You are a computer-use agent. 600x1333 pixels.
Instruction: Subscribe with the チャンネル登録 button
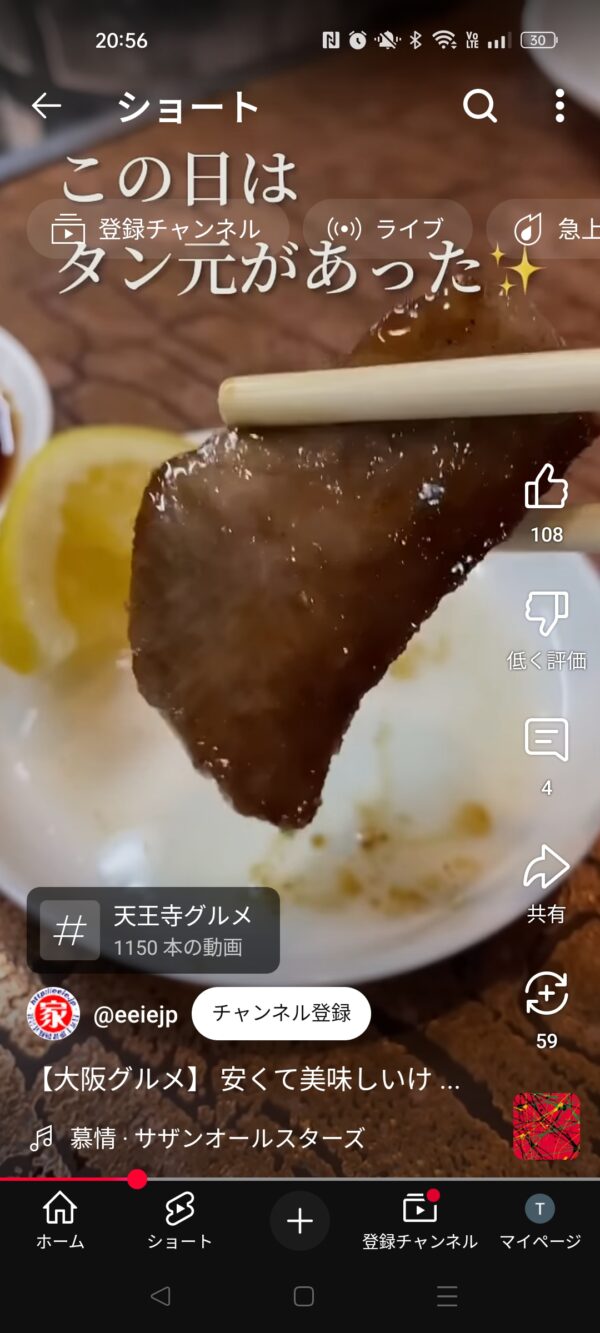(x=281, y=1014)
